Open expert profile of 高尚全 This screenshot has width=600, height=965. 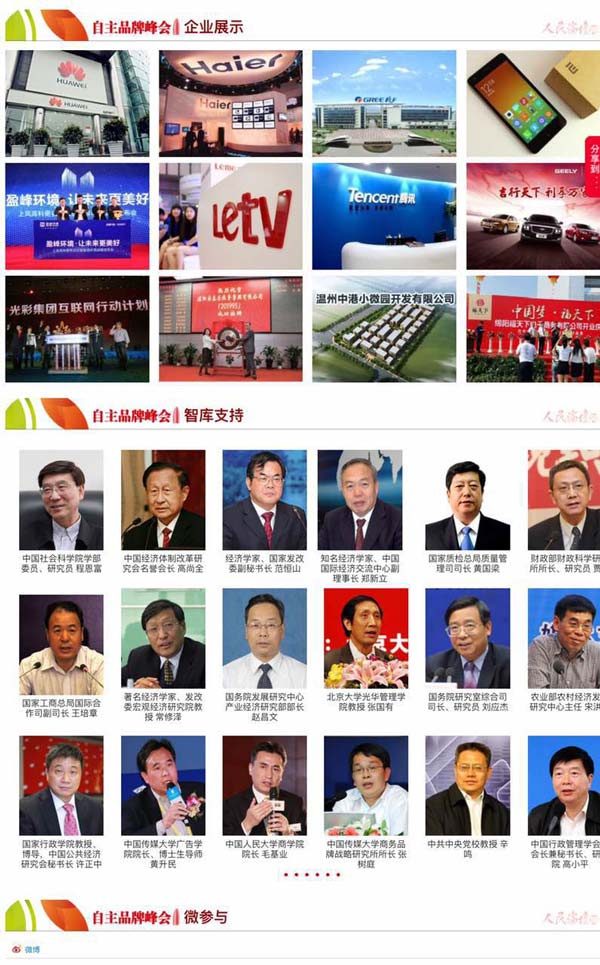163,500
